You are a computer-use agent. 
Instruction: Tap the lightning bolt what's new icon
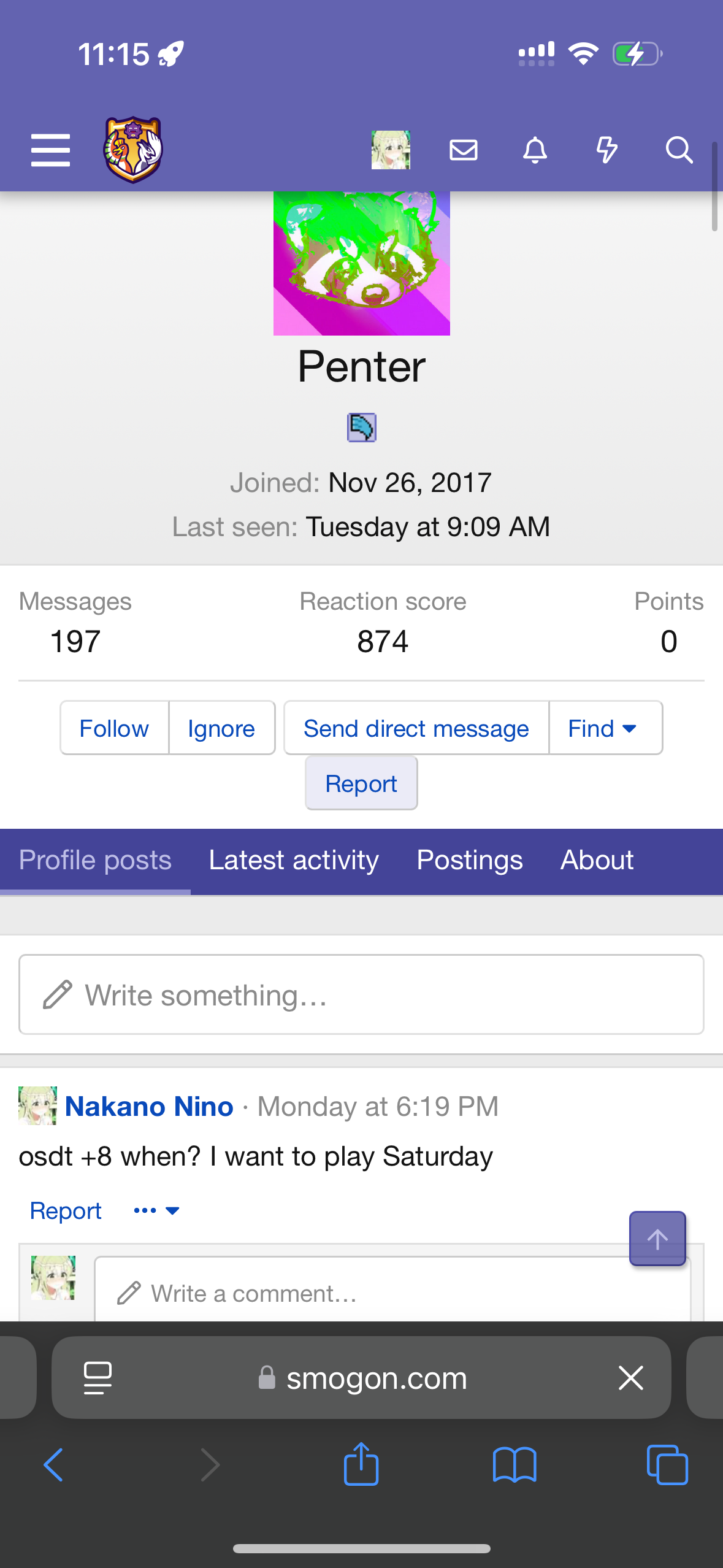click(606, 150)
